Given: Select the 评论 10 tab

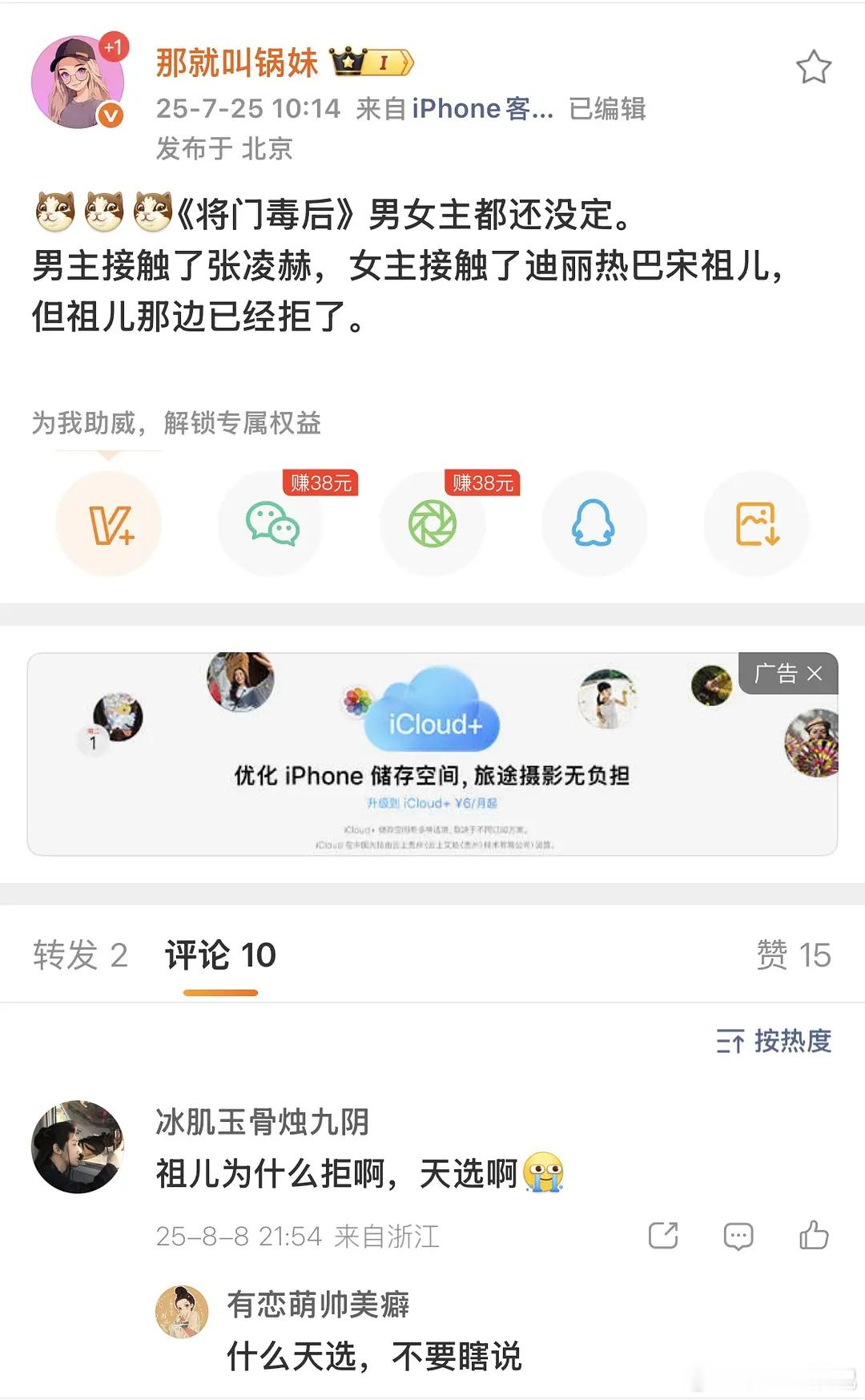Looking at the screenshot, I should pyautogui.click(x=219, y=955).
